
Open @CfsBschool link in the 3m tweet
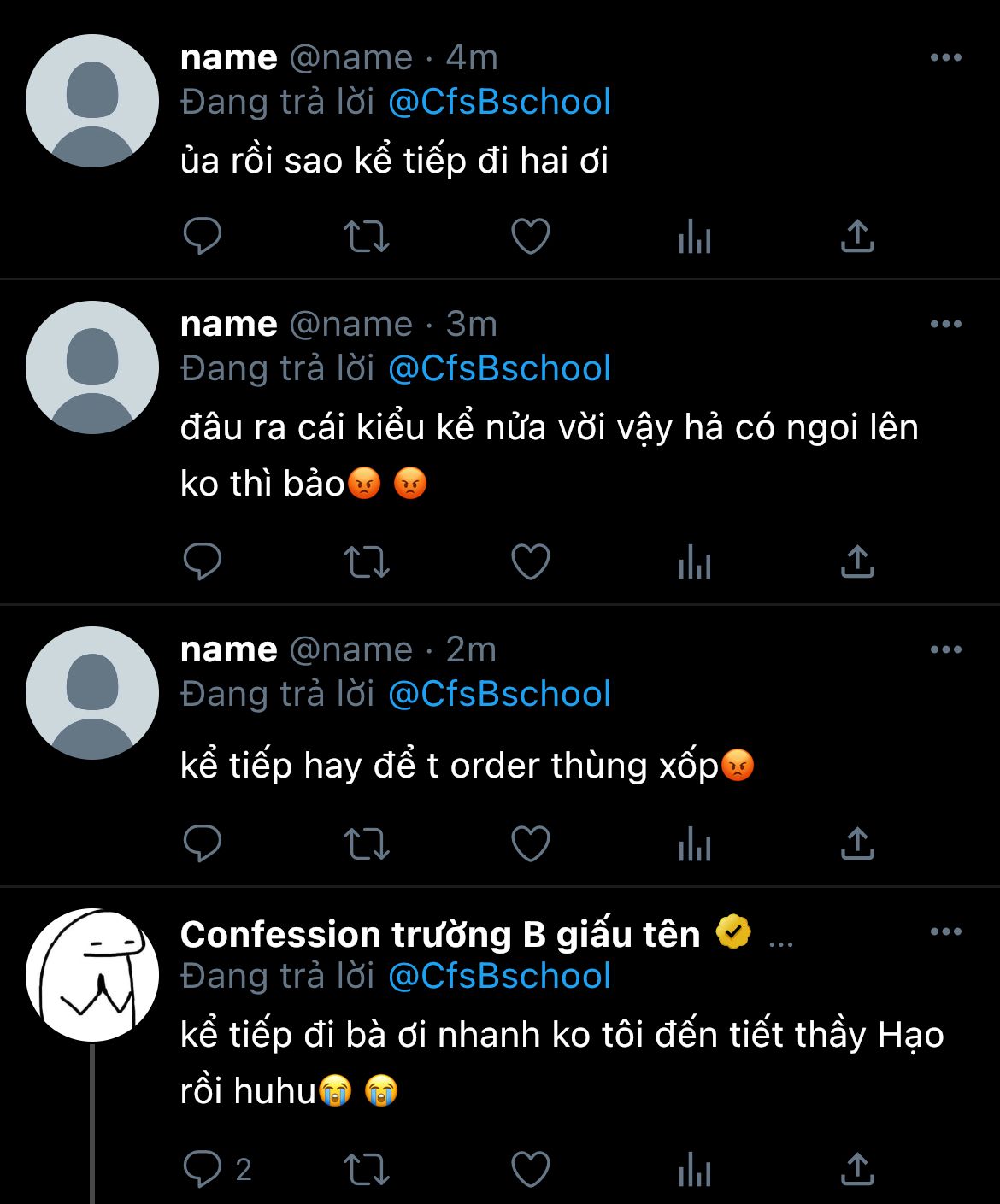499,368
